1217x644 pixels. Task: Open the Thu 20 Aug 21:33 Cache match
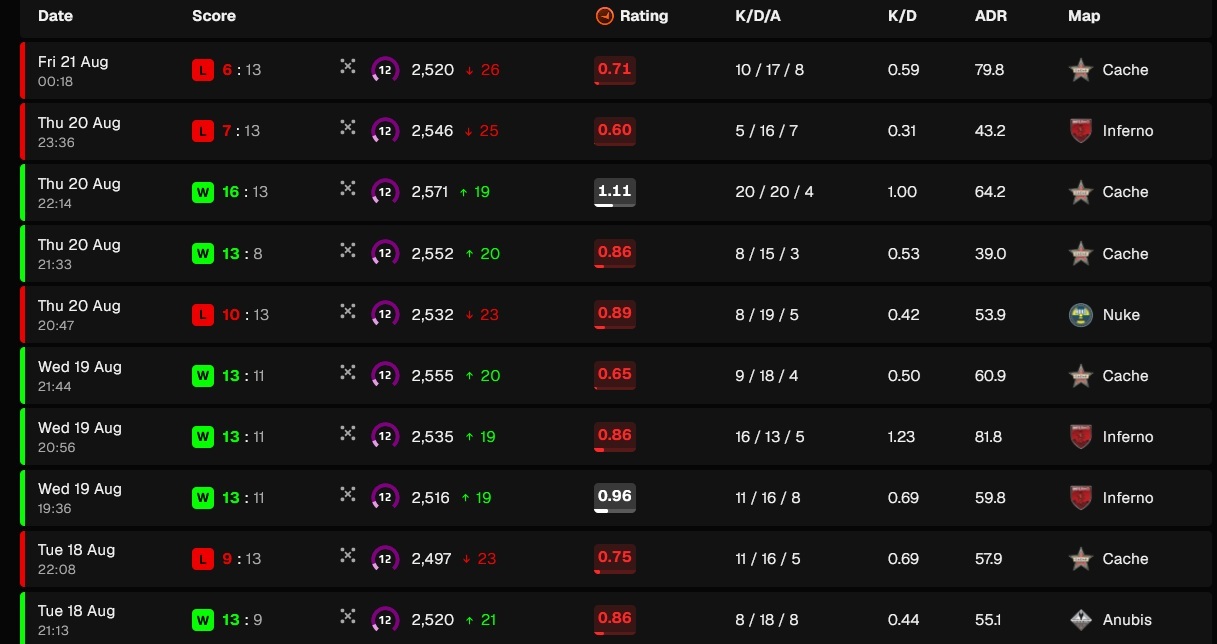[615, 253]
